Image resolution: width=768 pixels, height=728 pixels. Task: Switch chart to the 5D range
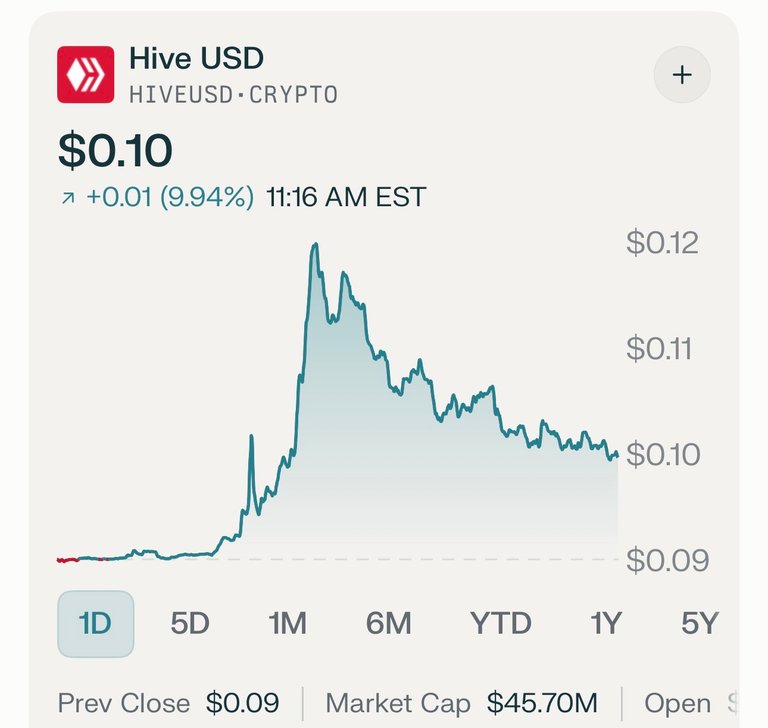(190, 624)
